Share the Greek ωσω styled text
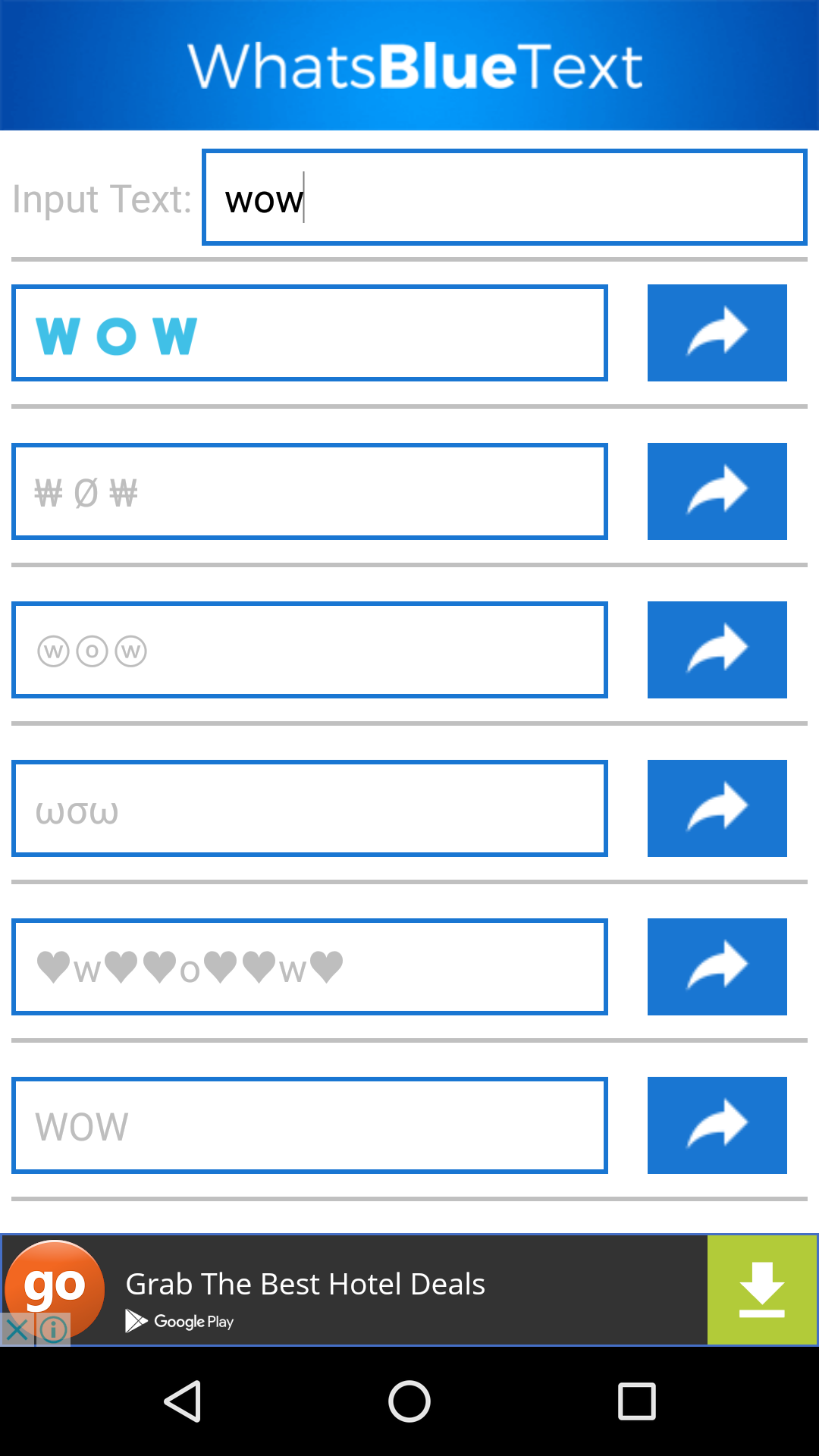This screenshot has height=1456, width=819. click(x=717, y=808)
